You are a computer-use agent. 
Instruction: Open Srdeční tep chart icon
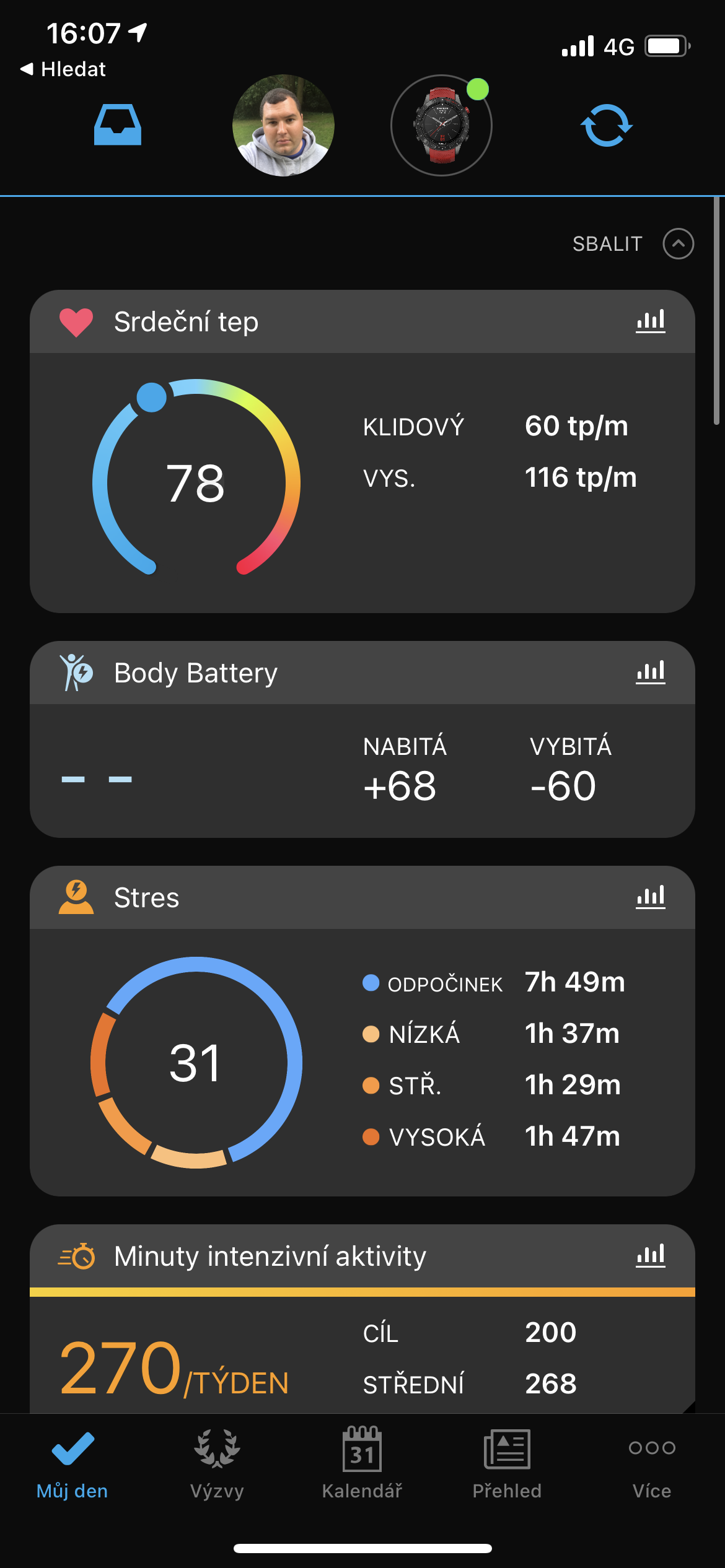tap(650, 321)
